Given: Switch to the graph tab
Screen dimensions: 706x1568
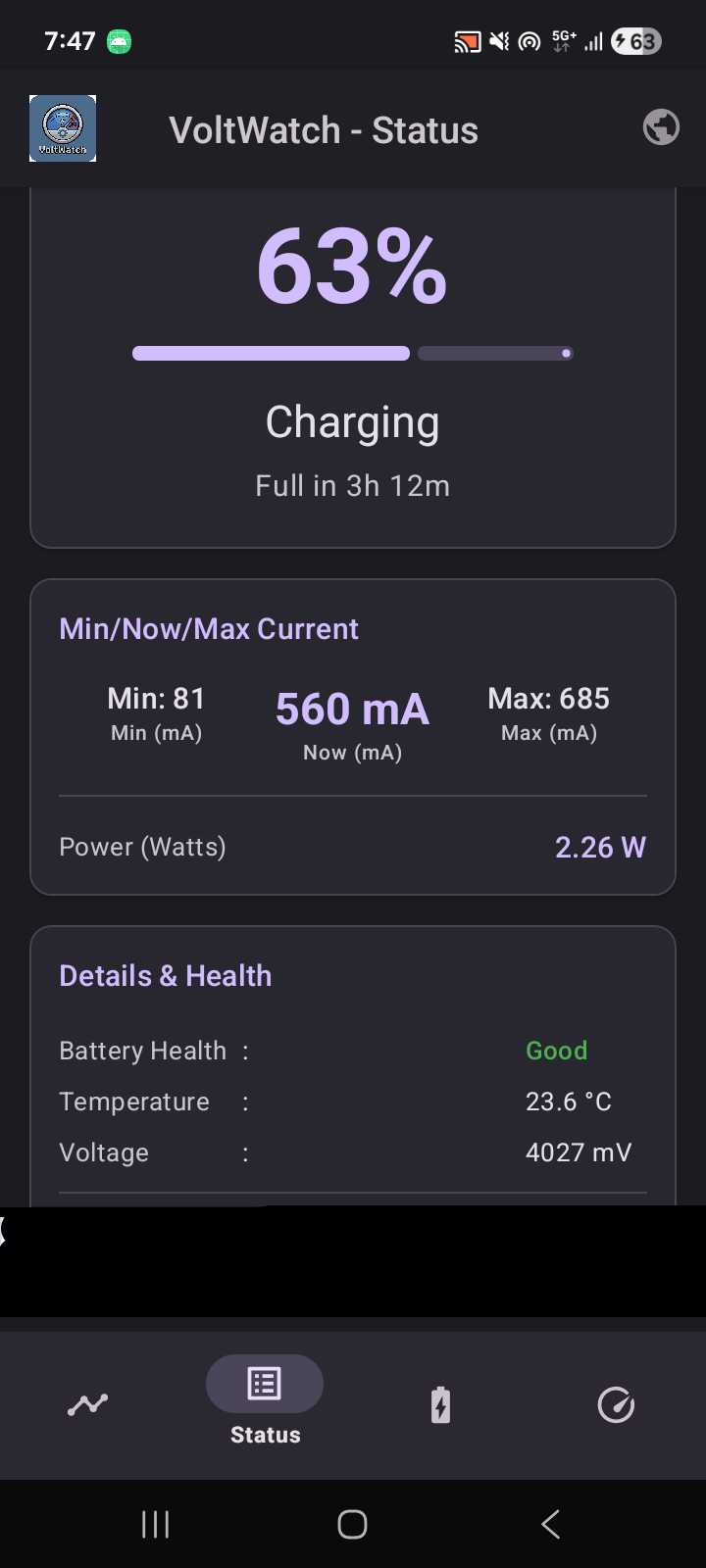Looking at the screenshot, I should (x=88, y=1404).
